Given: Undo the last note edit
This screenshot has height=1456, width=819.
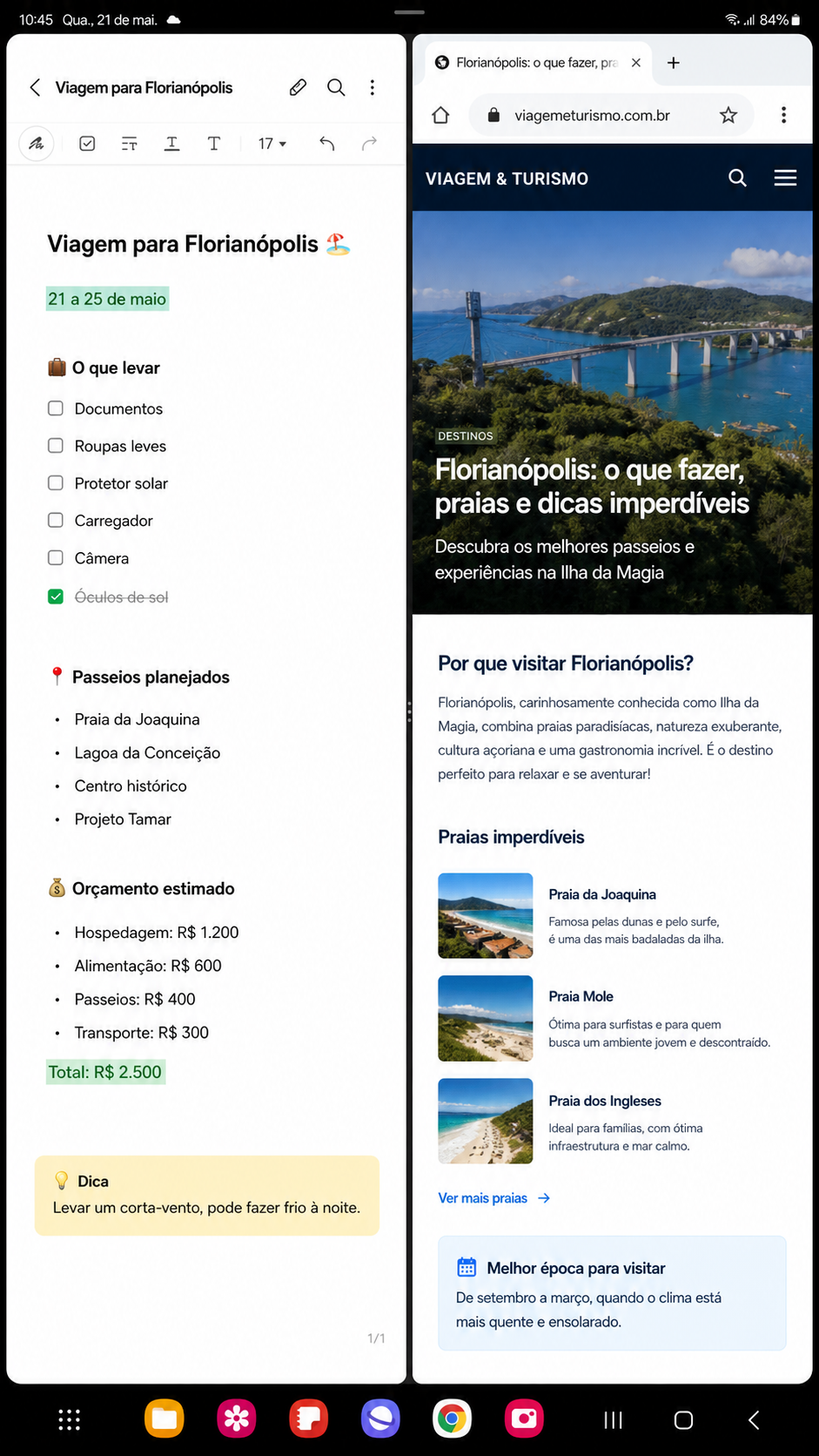Looking at the screenshot, I should coord(327,143).
